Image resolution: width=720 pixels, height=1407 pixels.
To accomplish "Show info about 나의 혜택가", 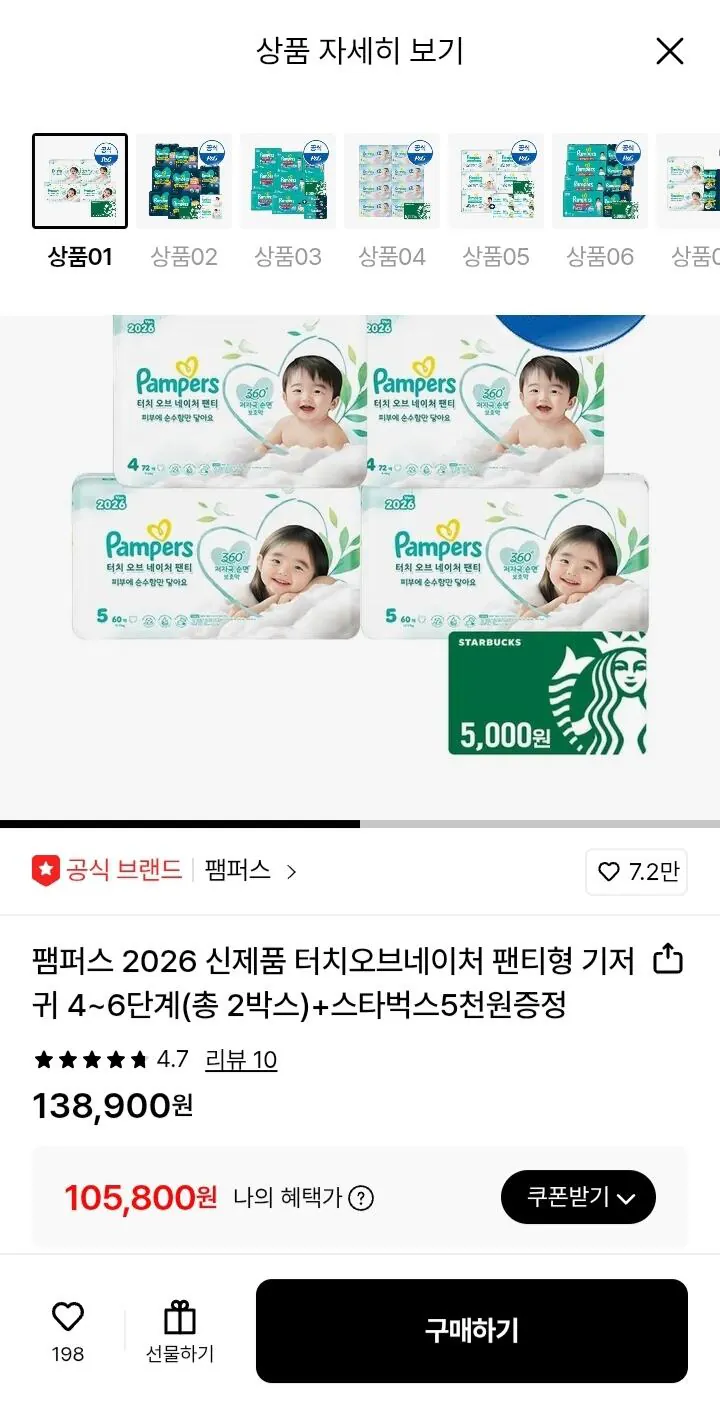I will (x=360, y=1198).
